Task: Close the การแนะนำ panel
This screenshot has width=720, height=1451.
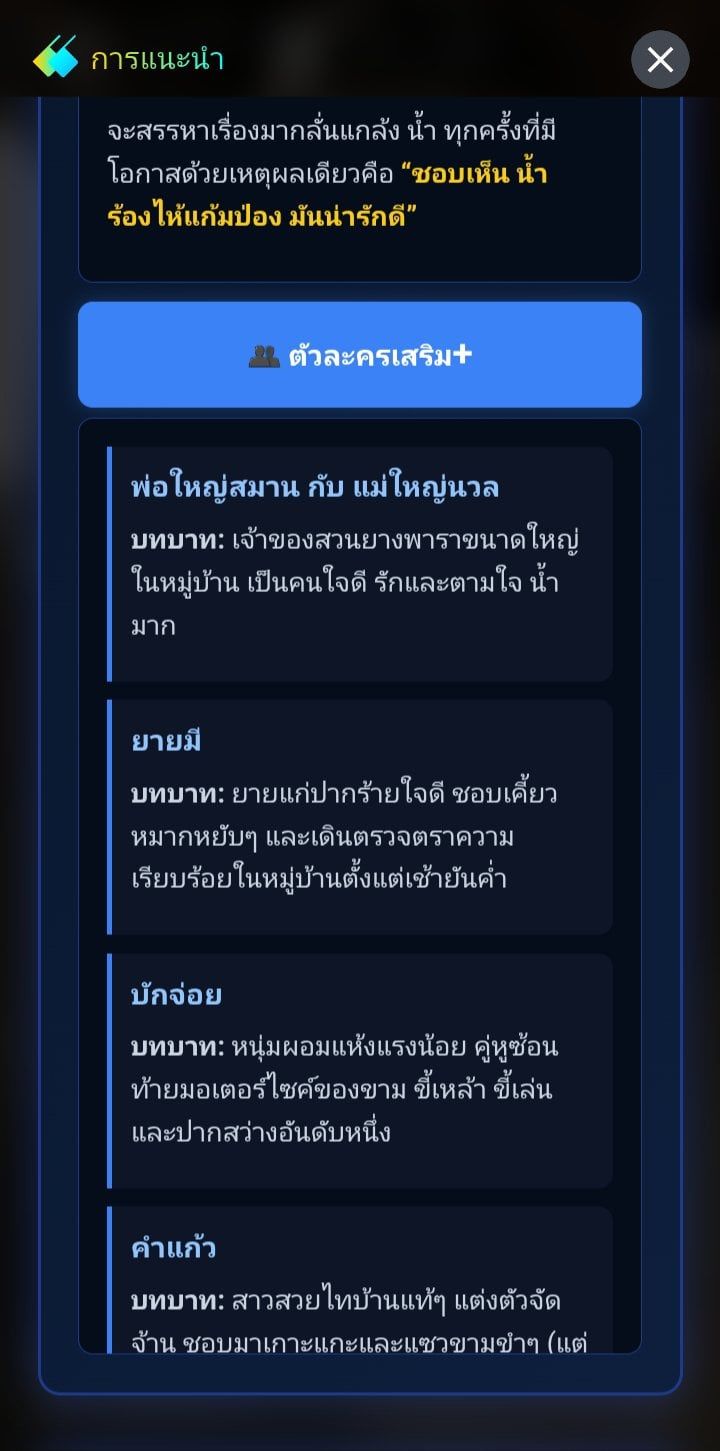Action: point(660,60)
